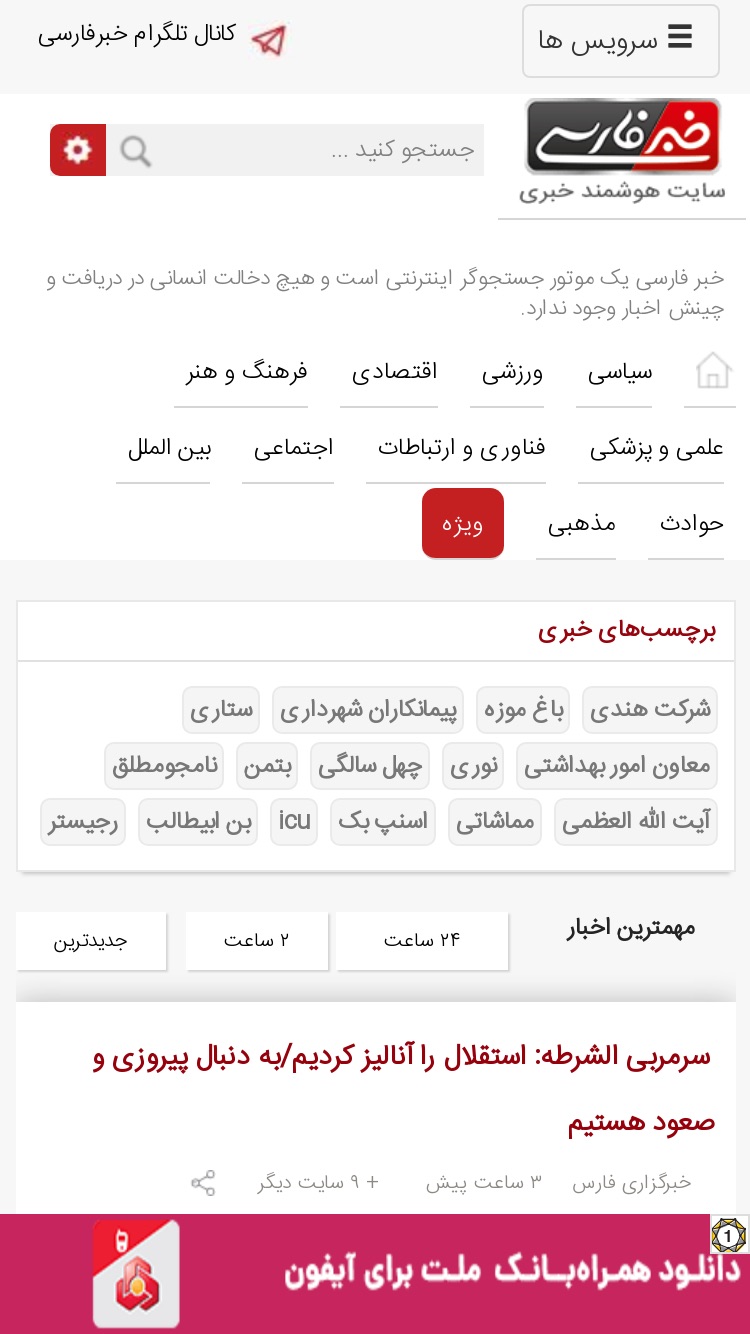Switch to the ورزشی category
The height and width of the screenshot is (1334, 750).
coord(512,372)
